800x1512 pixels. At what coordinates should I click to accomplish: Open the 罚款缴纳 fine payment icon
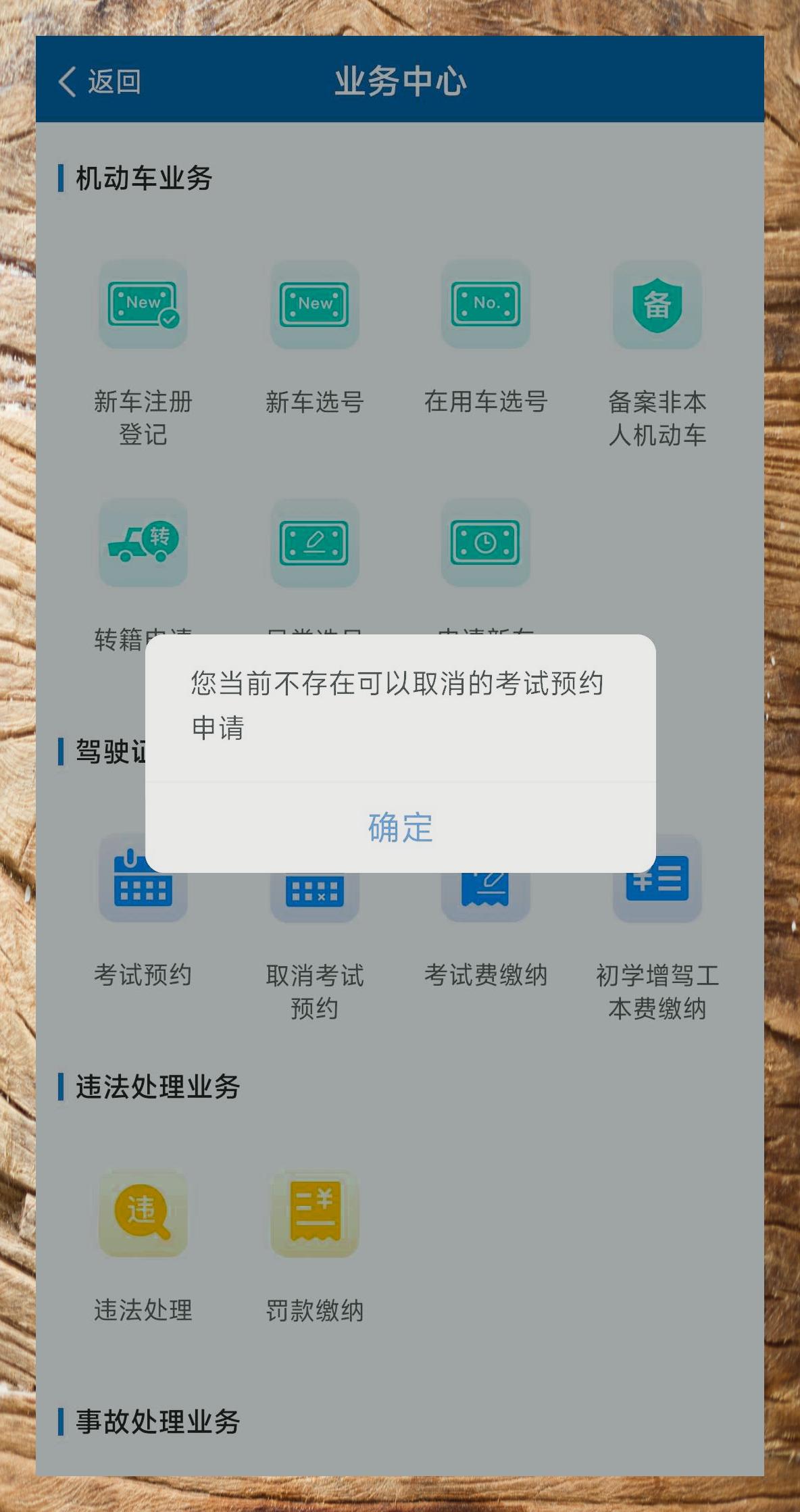point(315,1214)
